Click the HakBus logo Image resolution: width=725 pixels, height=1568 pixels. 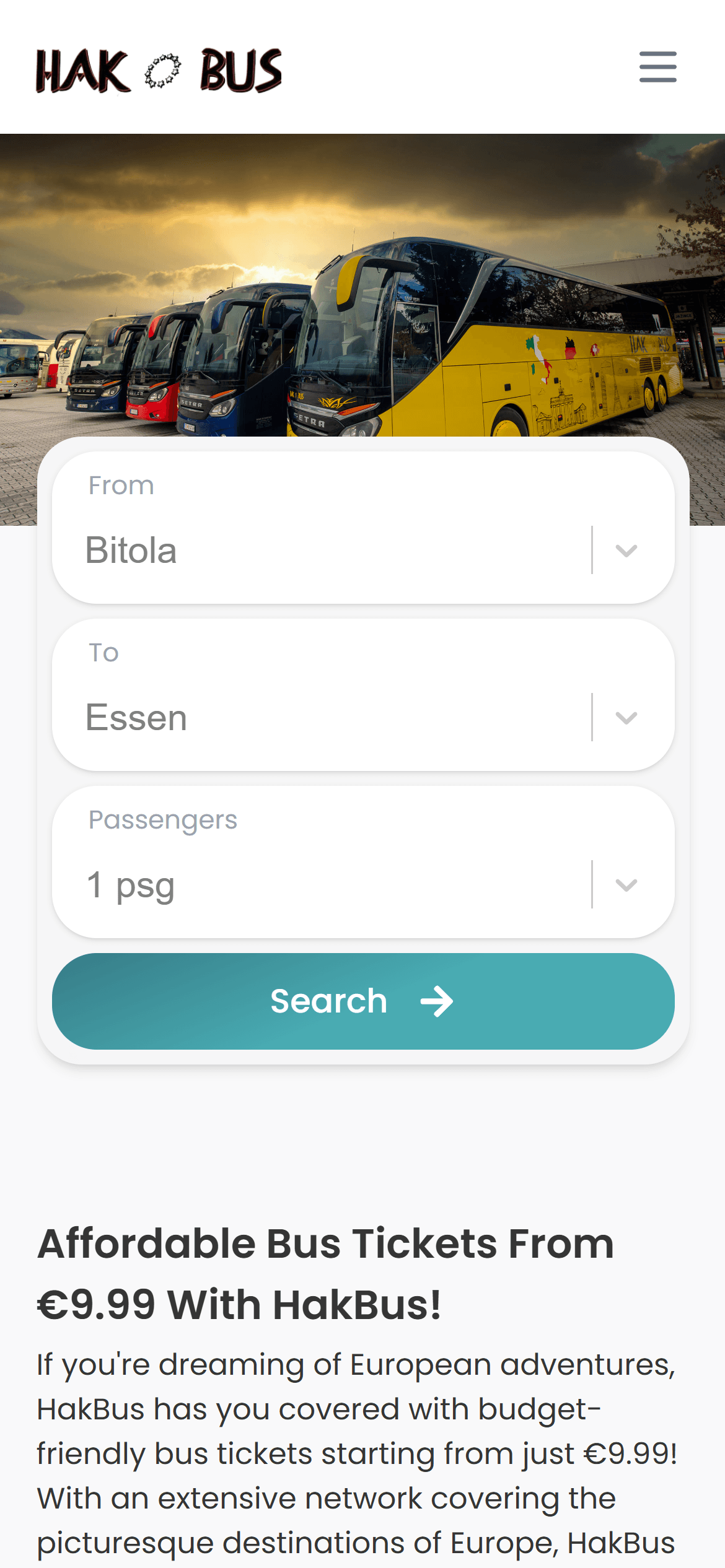point(158,69)
